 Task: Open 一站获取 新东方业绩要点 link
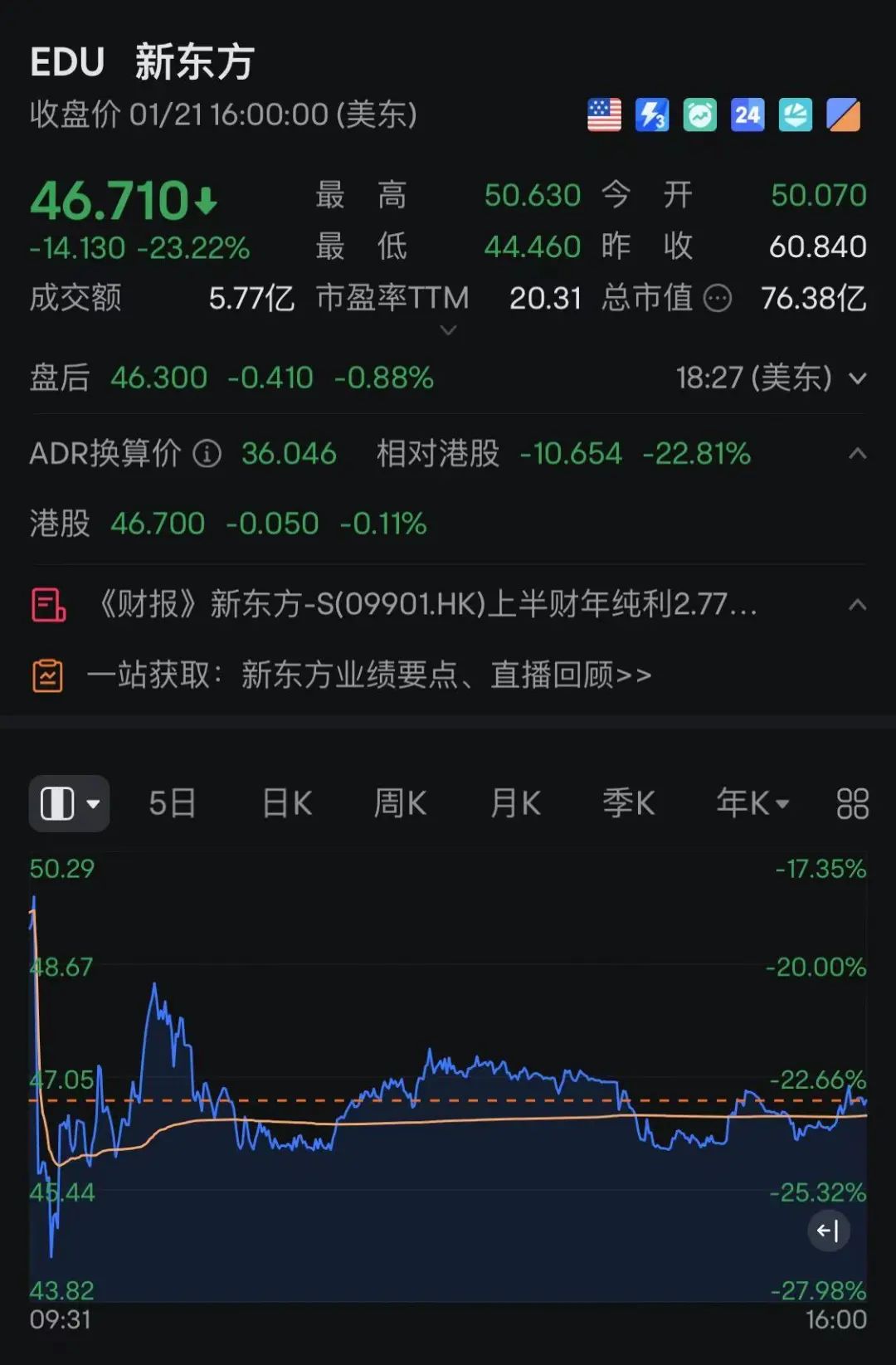click(369, 675)
